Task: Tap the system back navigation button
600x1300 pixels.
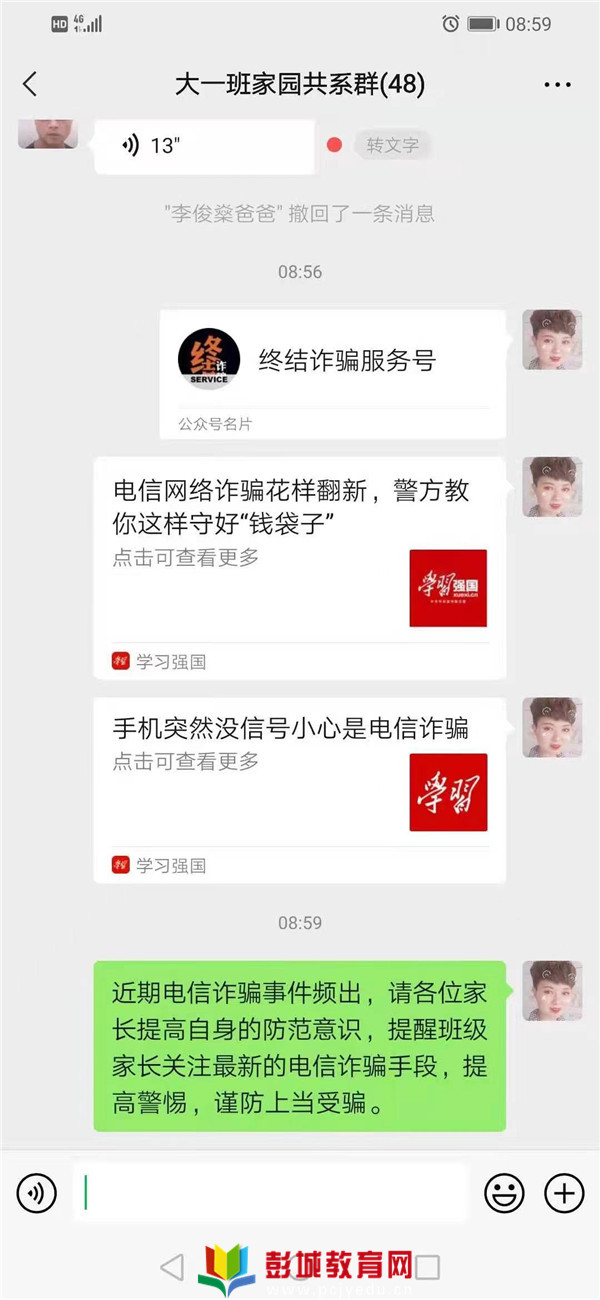Action: pyautogui.click(x=172, y=1267)
